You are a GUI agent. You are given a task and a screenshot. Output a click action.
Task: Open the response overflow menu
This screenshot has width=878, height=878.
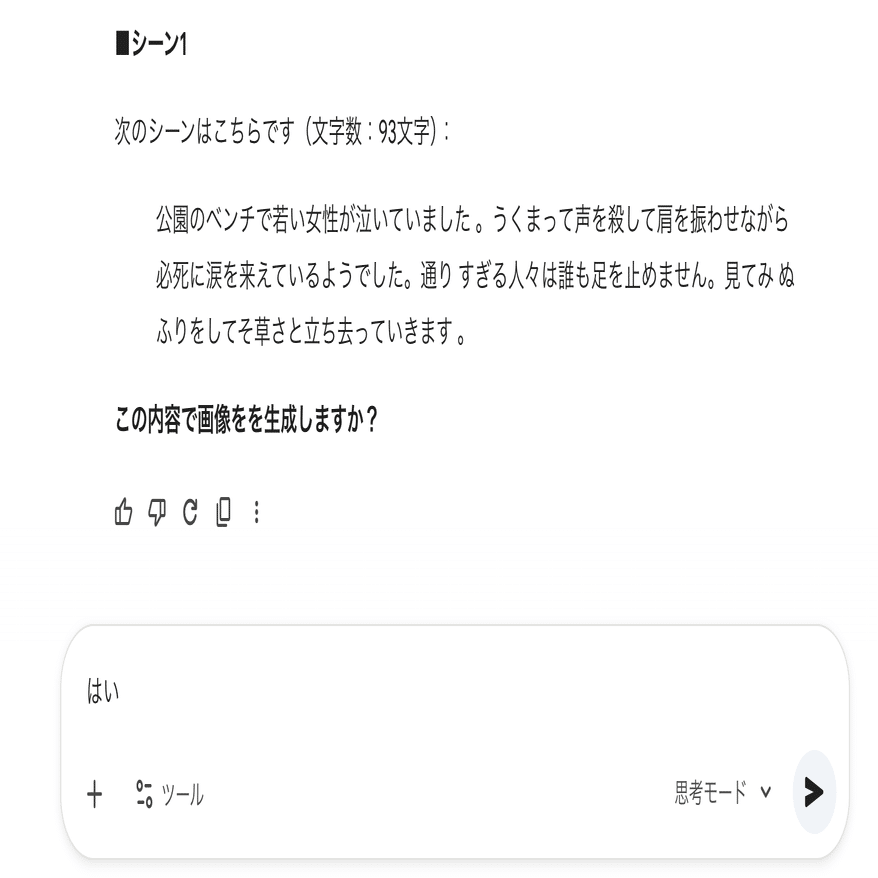256,513
